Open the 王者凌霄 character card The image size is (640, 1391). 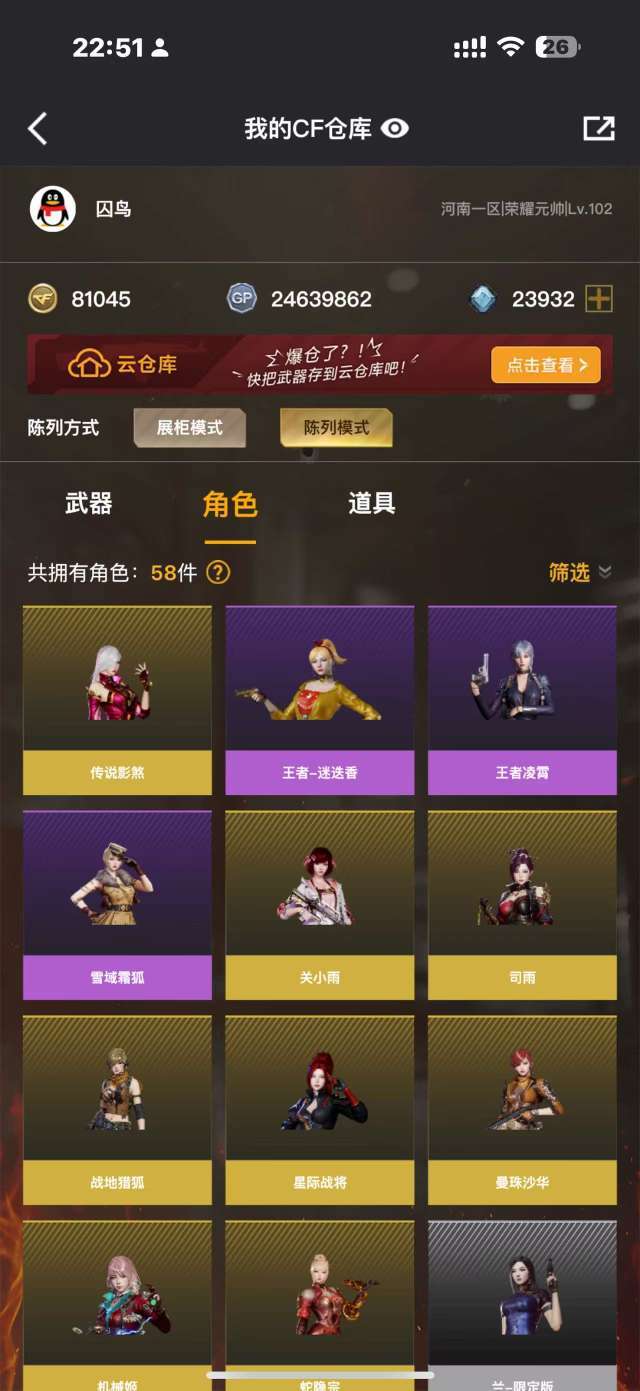pos(522,700)
